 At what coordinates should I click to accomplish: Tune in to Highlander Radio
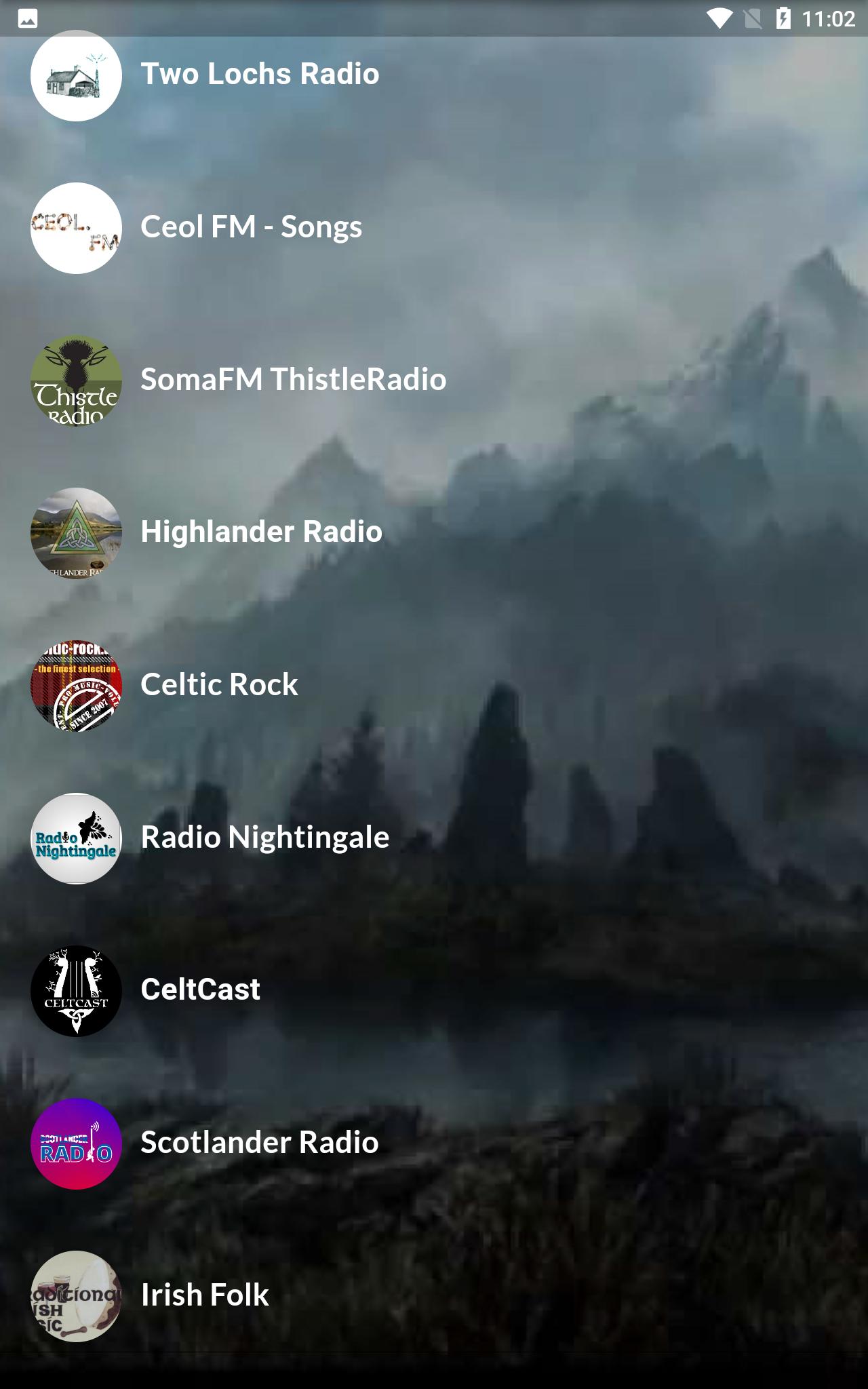tap(261, 532)
